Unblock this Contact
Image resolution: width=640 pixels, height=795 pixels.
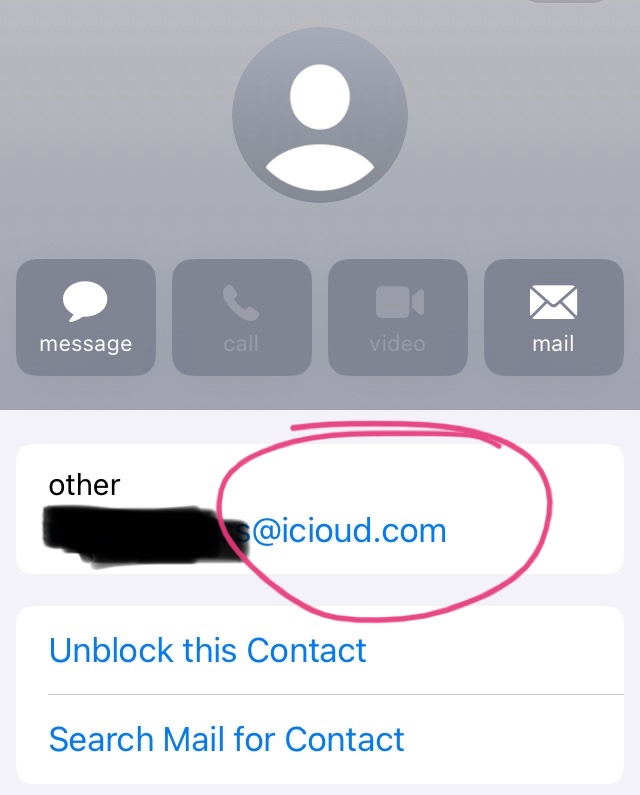pyautogui.click(x=208, y=651)
